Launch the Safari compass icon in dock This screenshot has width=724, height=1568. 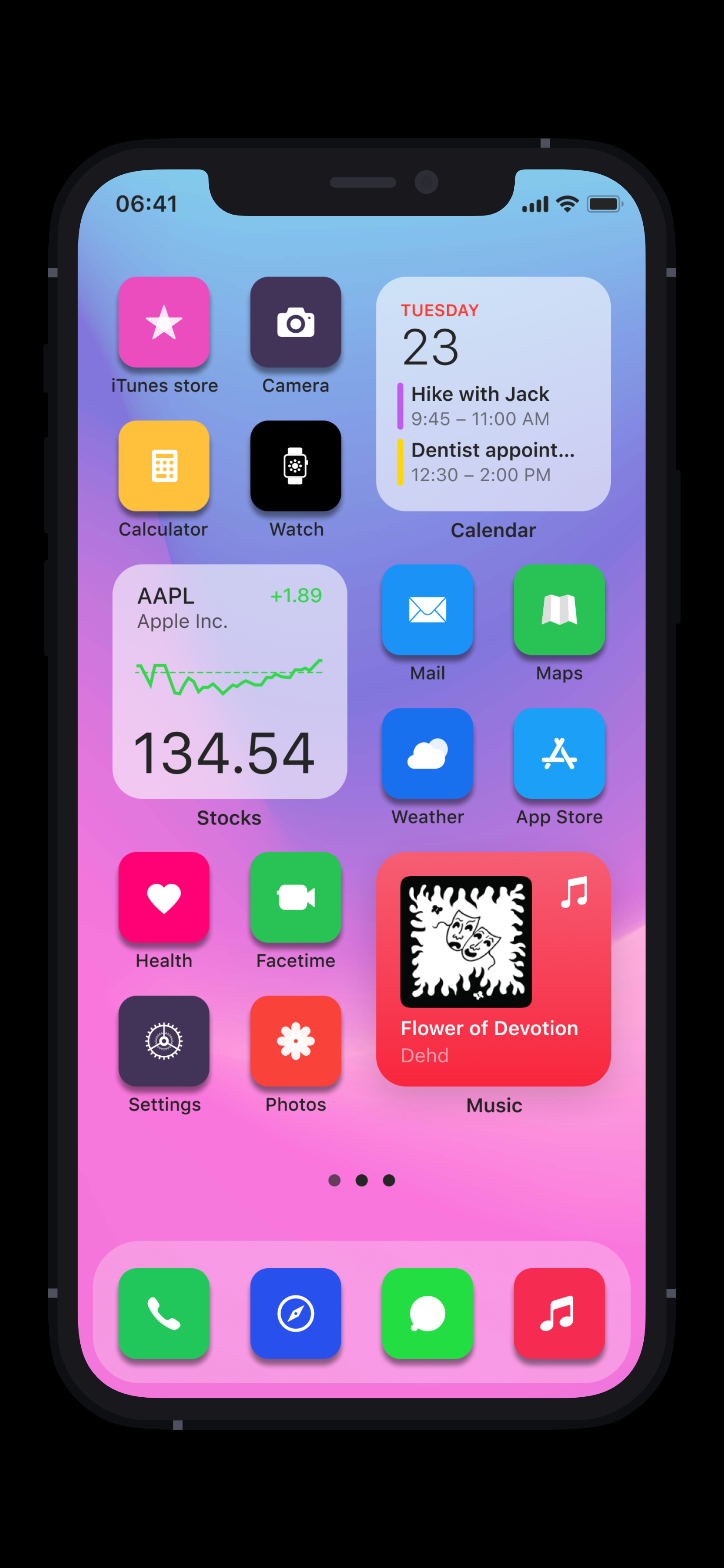click(296, 1313)
